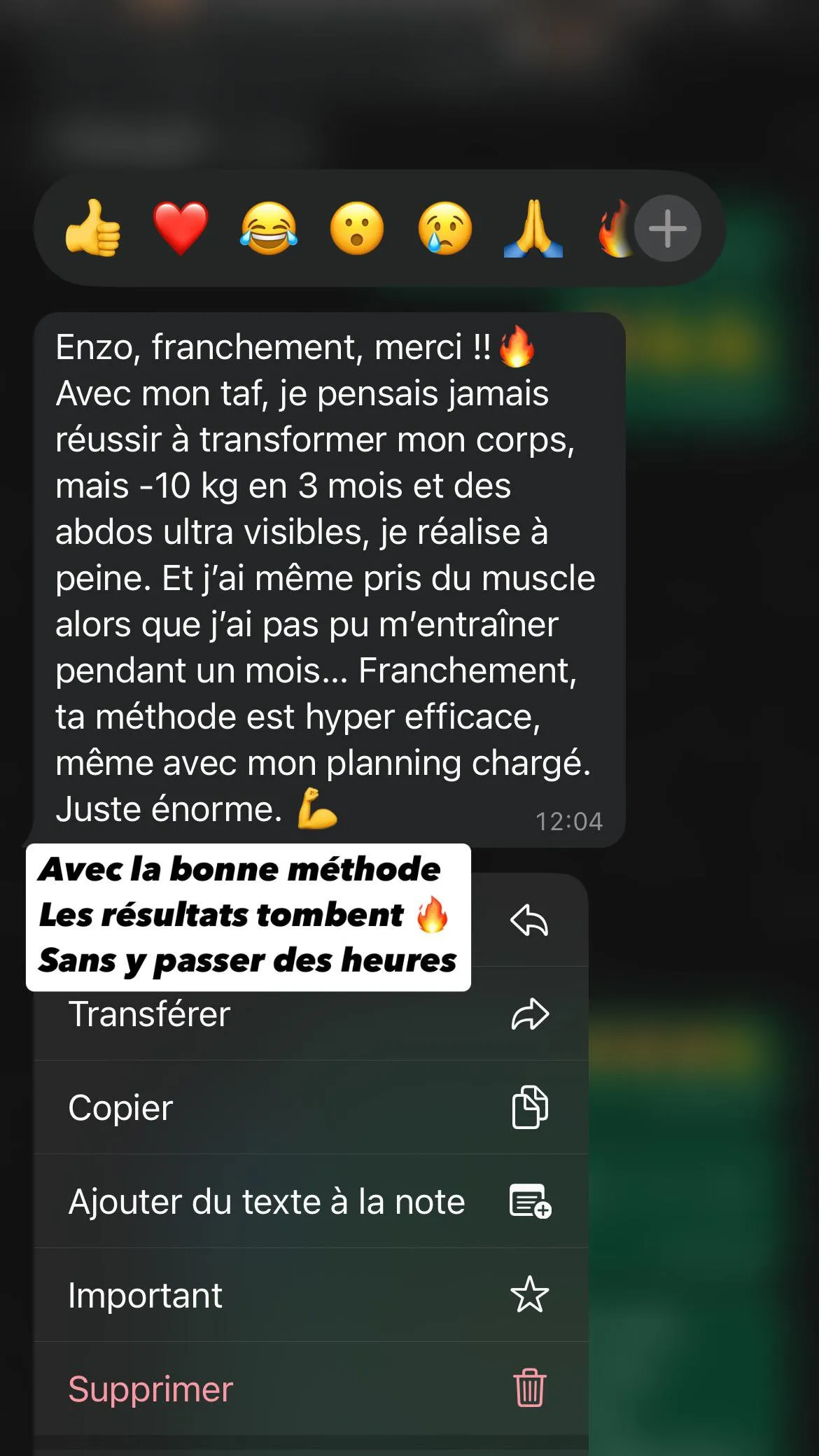This screenshot has width=819, height=1456.
Task: React with the folded hands emoji
Action: 533,228
